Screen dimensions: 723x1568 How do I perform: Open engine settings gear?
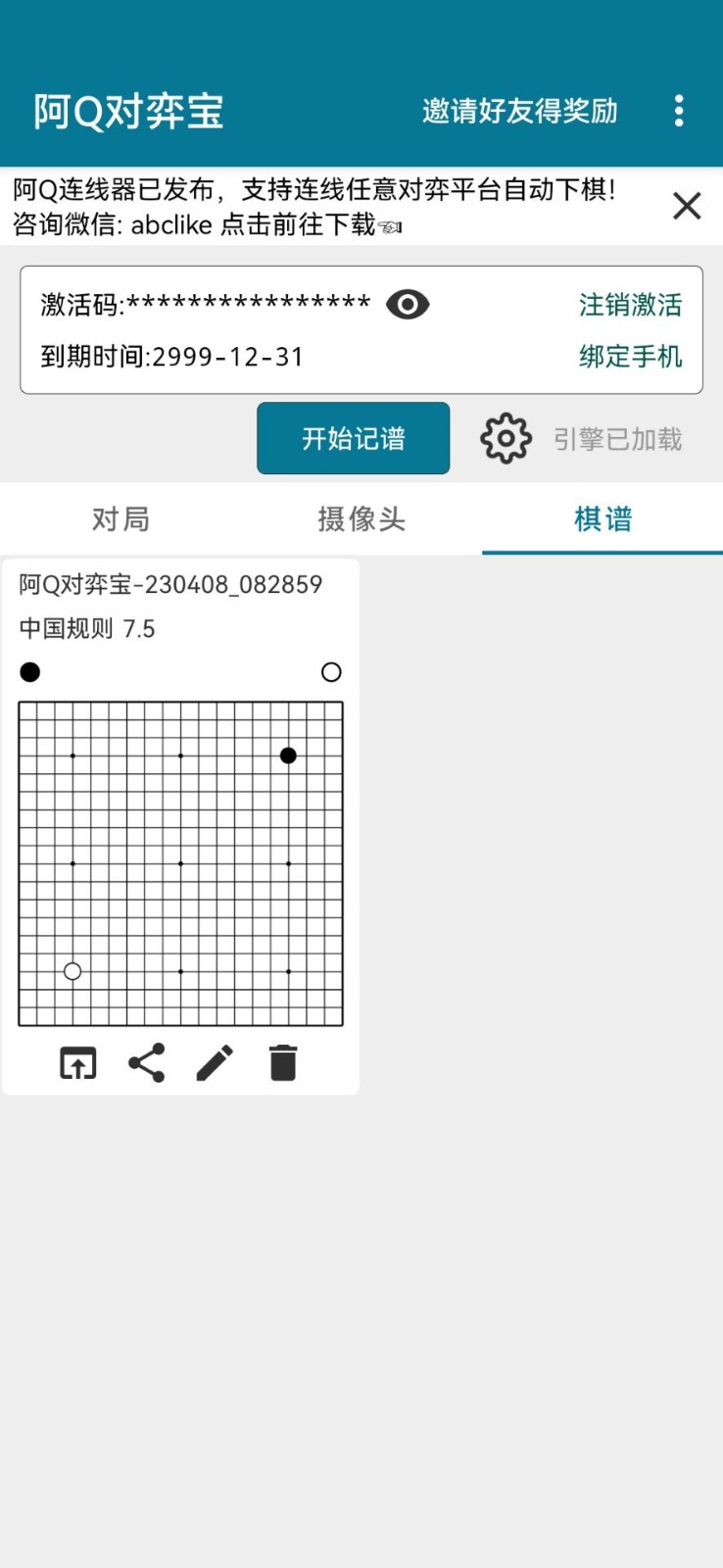tap(506, 438)
